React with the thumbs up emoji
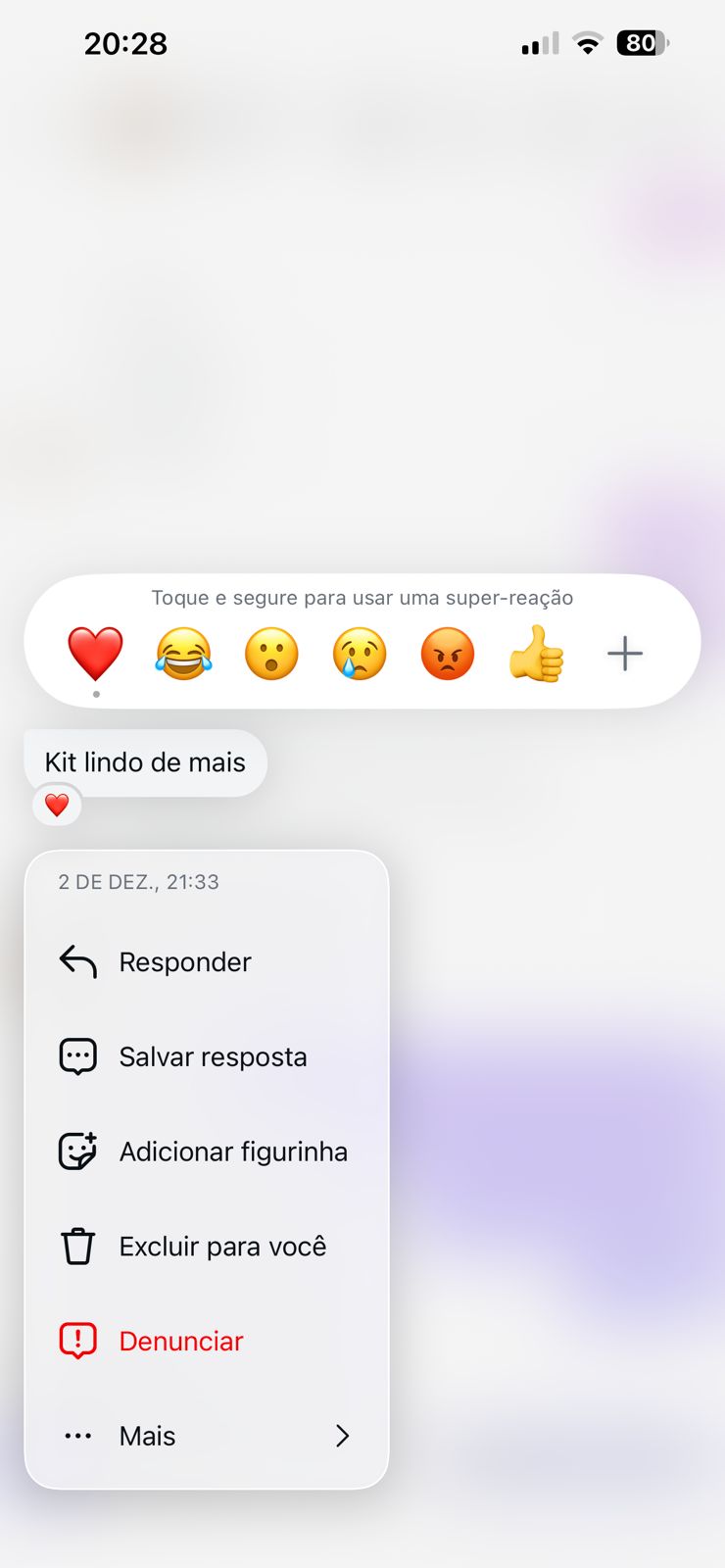This screenshot has height=1568, width=725. (537, 654)
